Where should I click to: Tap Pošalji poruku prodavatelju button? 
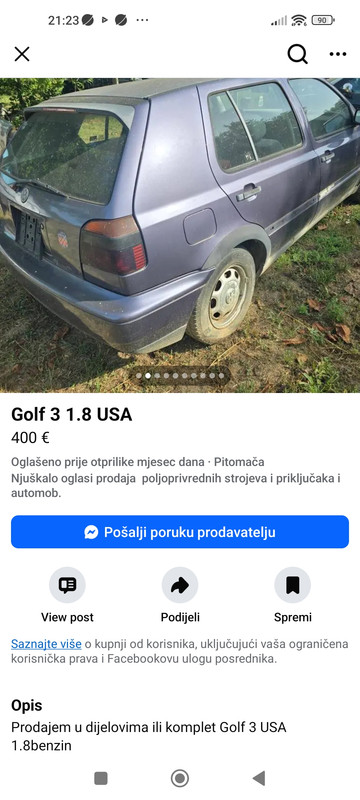point(180,532)
